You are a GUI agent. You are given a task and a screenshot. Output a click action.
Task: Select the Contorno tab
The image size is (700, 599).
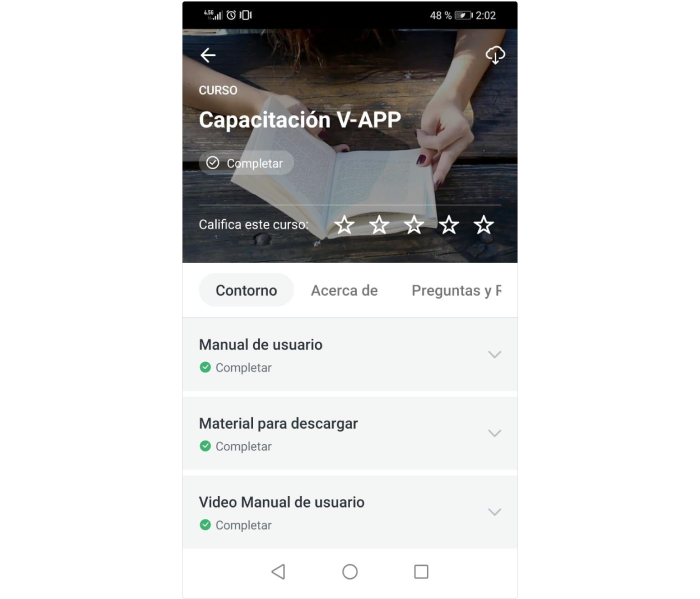point(246,290)
